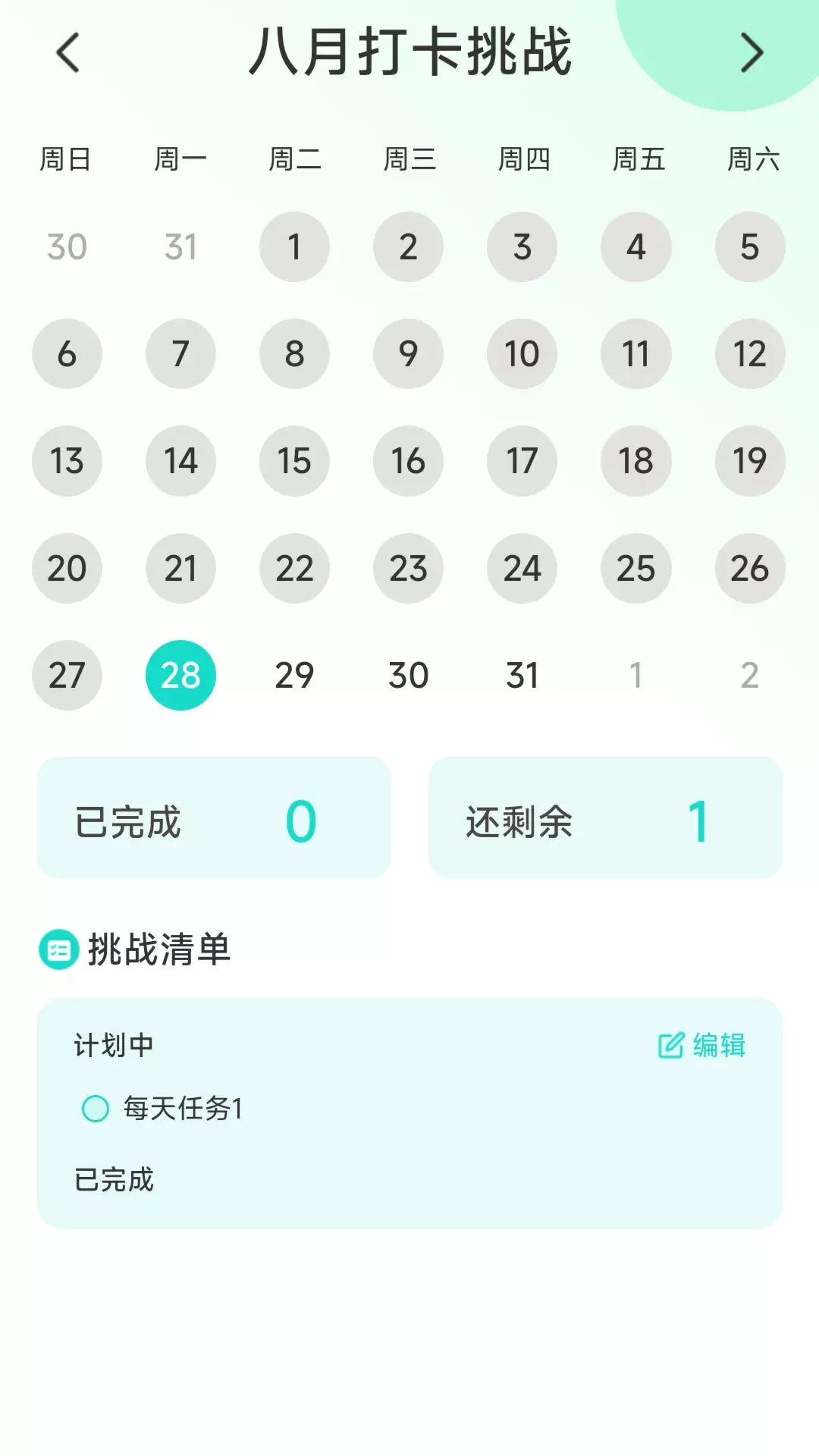Go to the previous month
This screenshot has height=1456, width=819.
68,53
